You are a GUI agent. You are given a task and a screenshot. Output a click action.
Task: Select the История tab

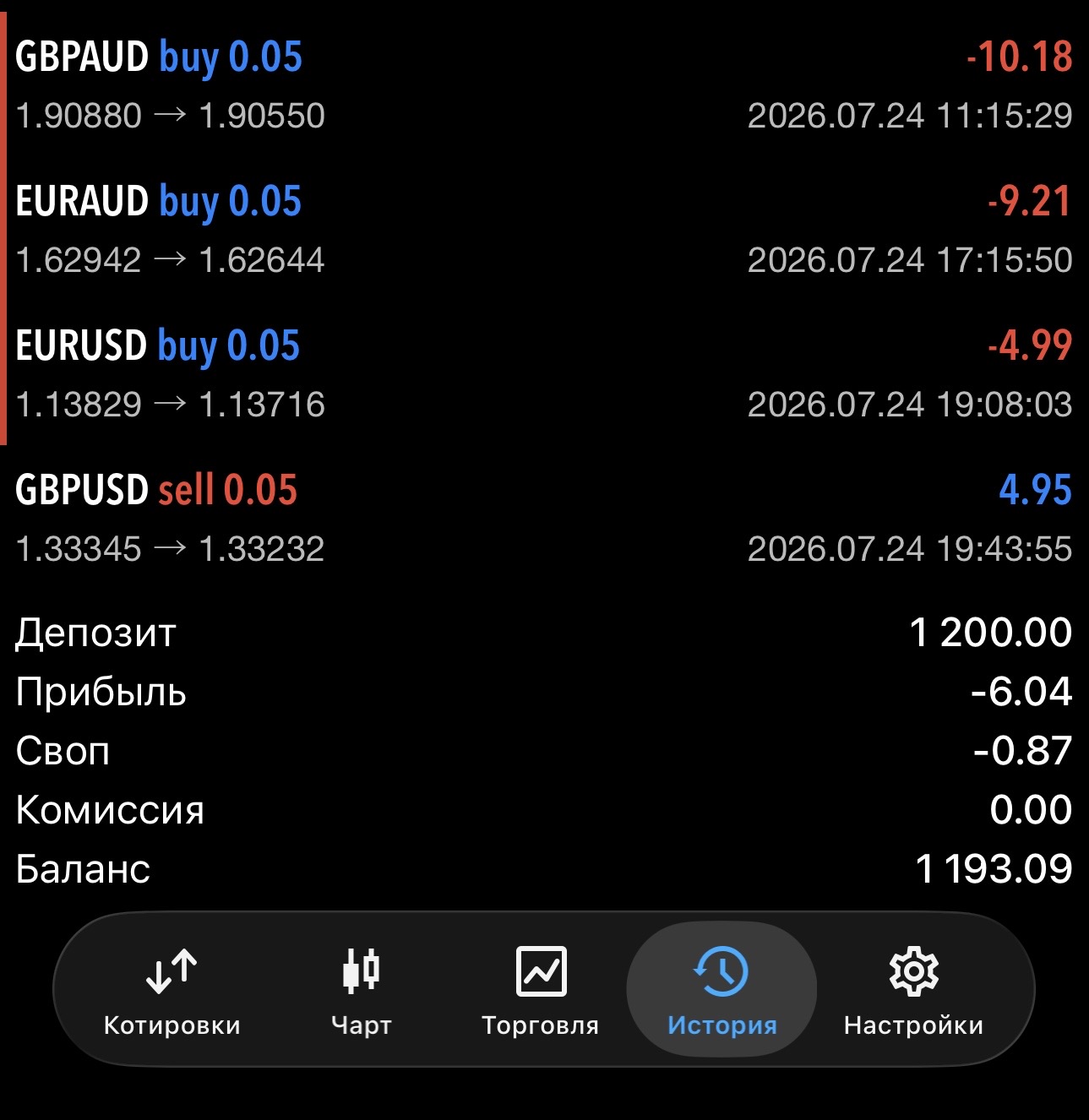(x=721, y=990)
